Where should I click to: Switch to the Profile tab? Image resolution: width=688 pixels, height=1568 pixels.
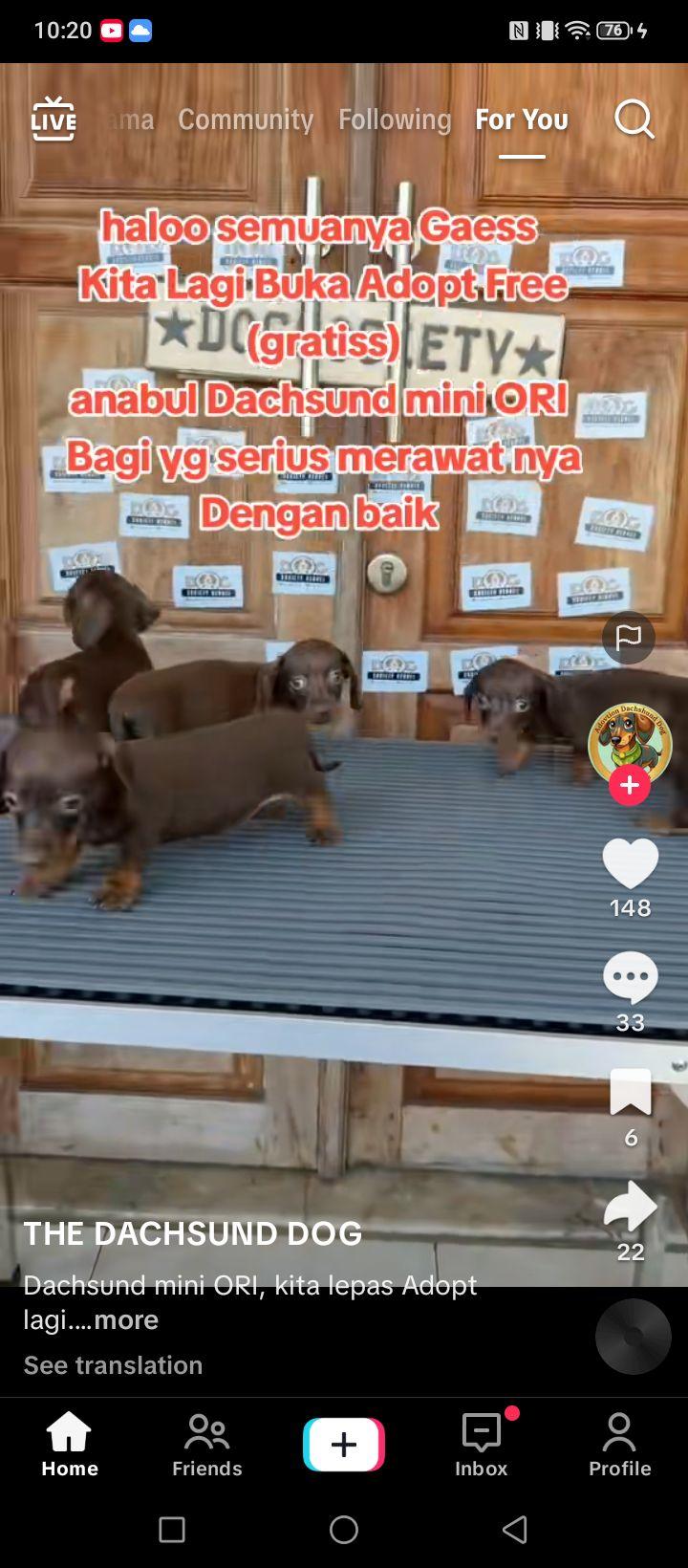619,1445
